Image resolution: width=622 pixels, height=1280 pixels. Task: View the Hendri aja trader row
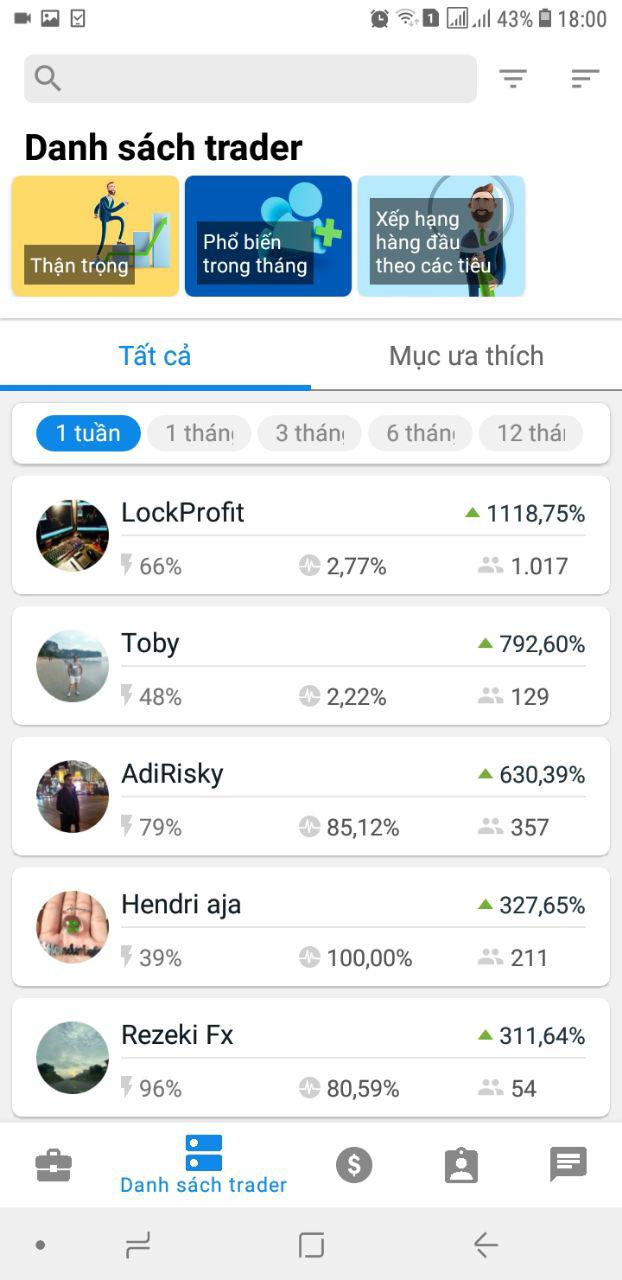pyautogui.click(x=310, y=926)
